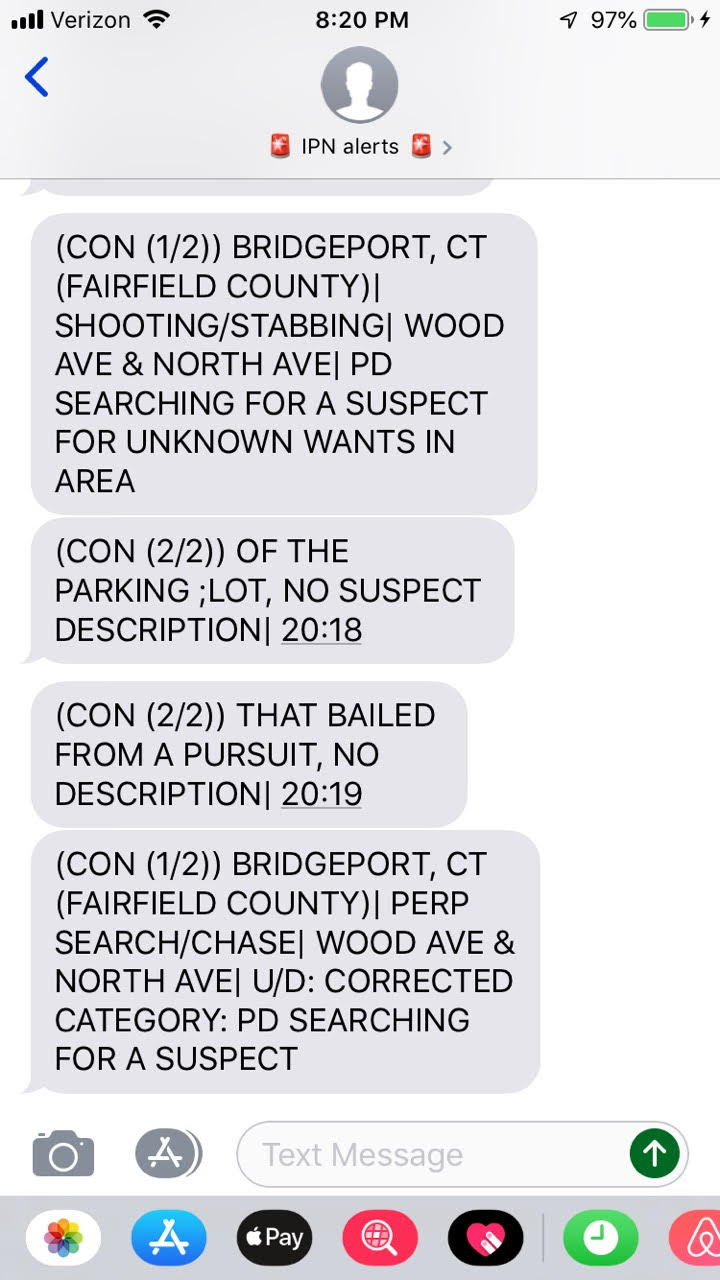Open the #images search app

click(380, 1238)
